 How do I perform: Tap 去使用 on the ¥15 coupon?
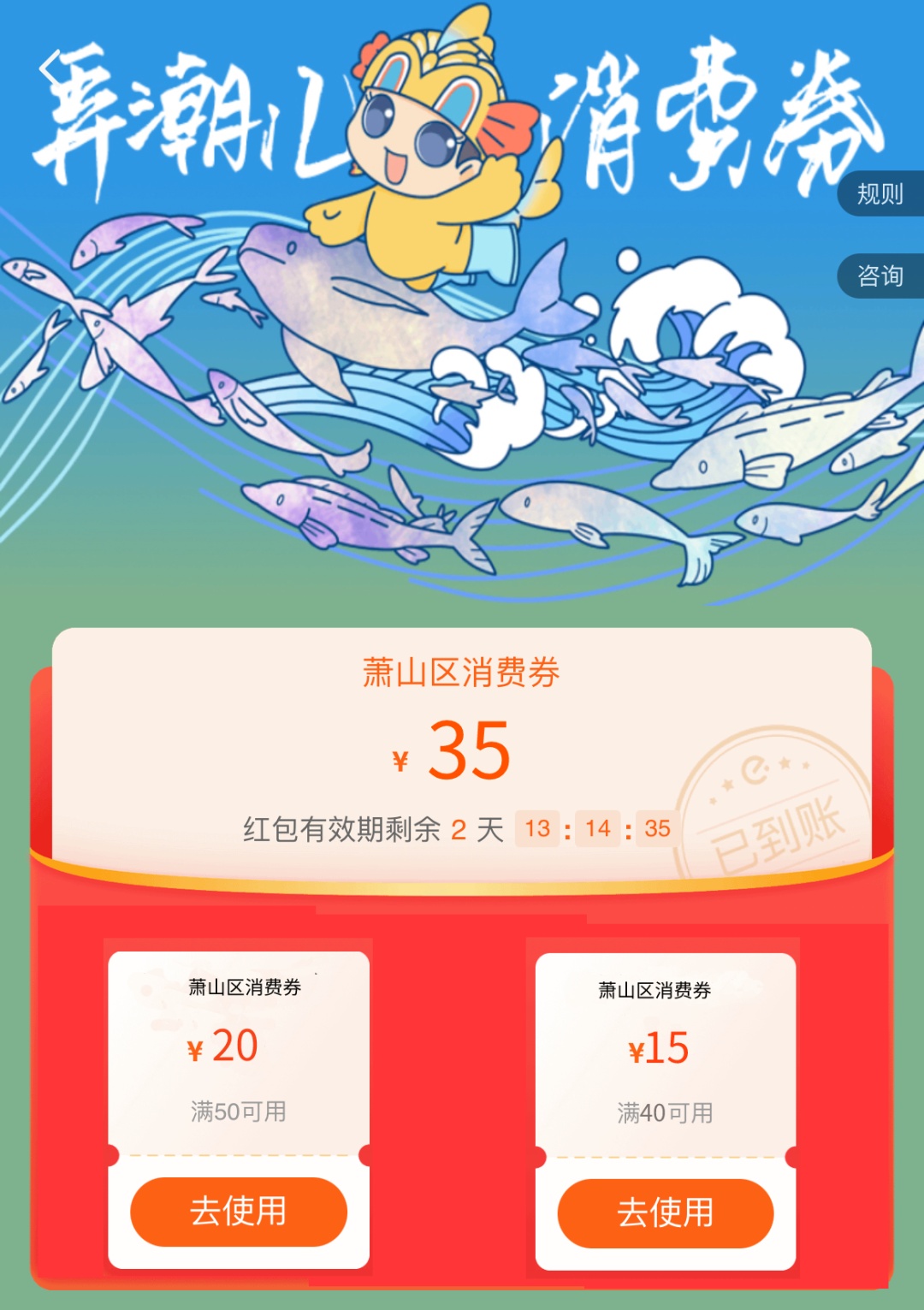(666, 1213)
